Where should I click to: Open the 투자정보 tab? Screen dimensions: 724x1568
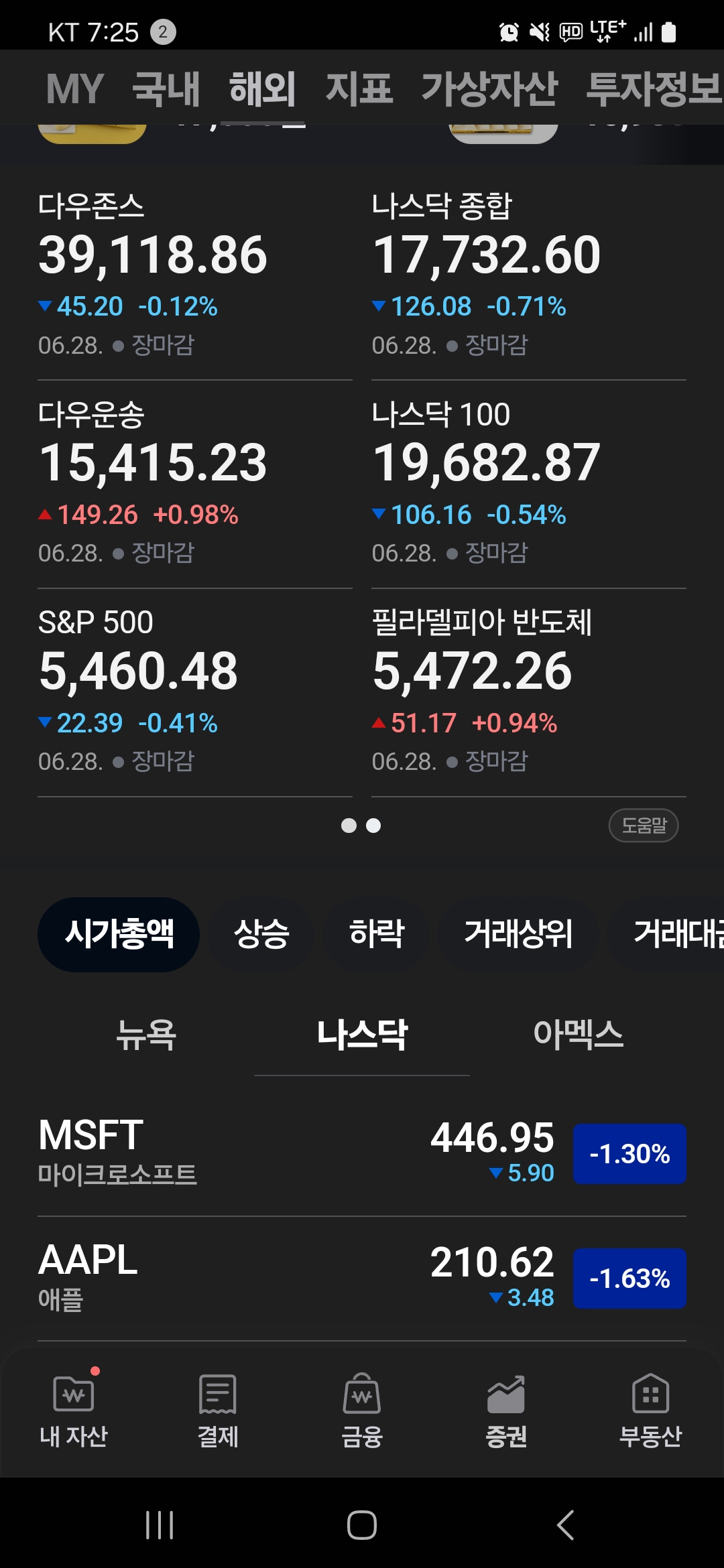[654, 88]
